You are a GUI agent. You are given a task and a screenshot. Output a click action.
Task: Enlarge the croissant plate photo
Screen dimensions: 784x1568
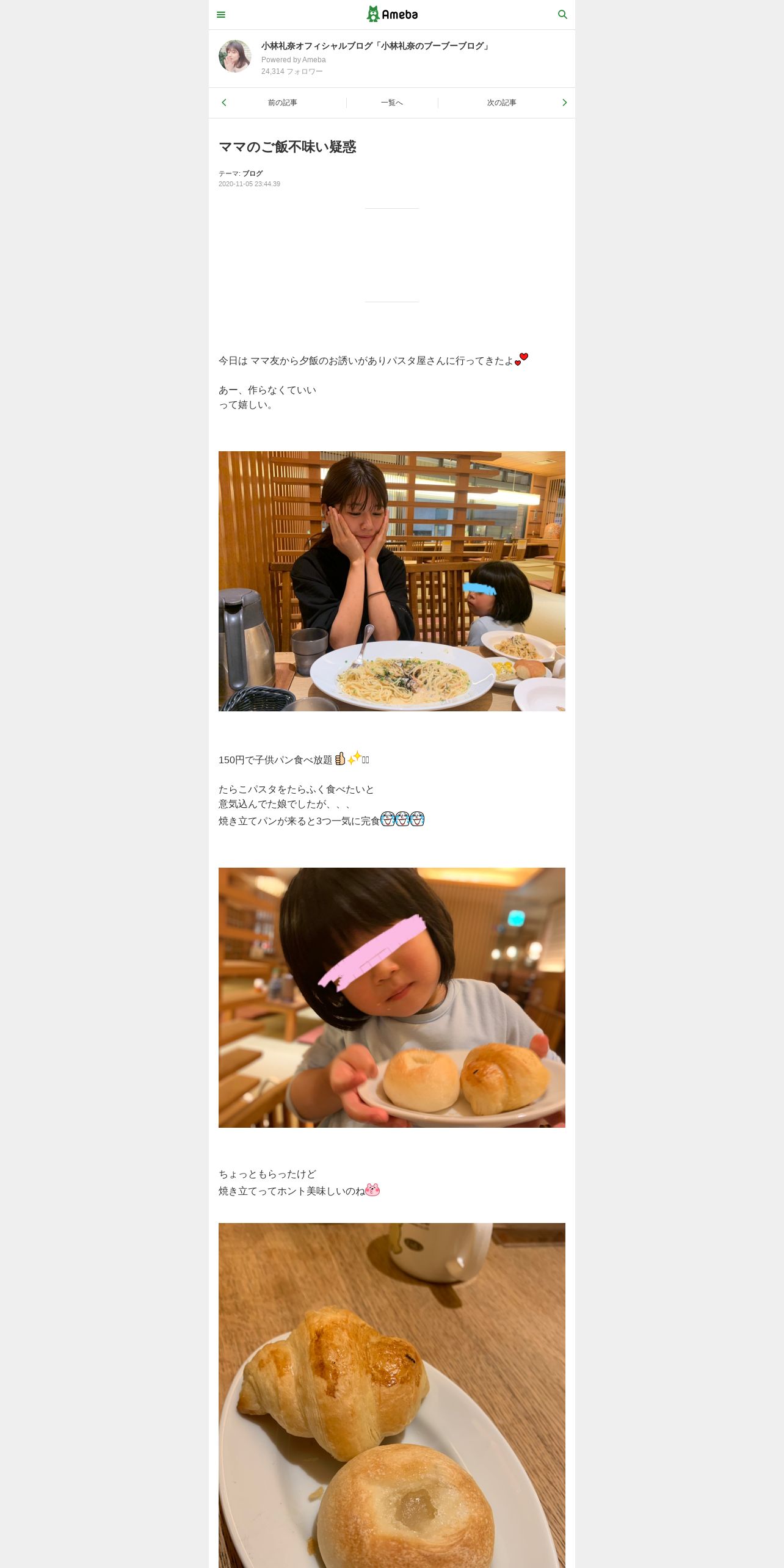[x=392, y=1395]
